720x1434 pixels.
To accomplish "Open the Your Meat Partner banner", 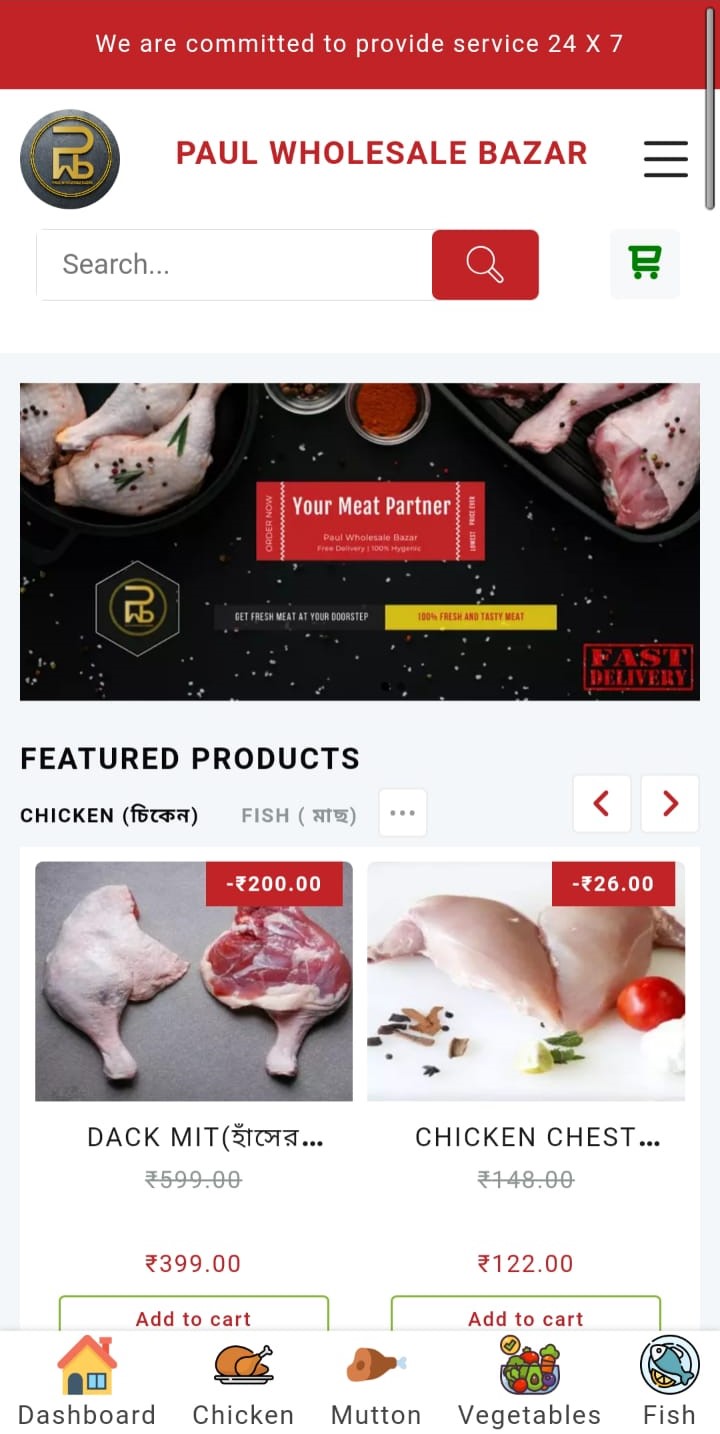I will (x=360, y=541).
